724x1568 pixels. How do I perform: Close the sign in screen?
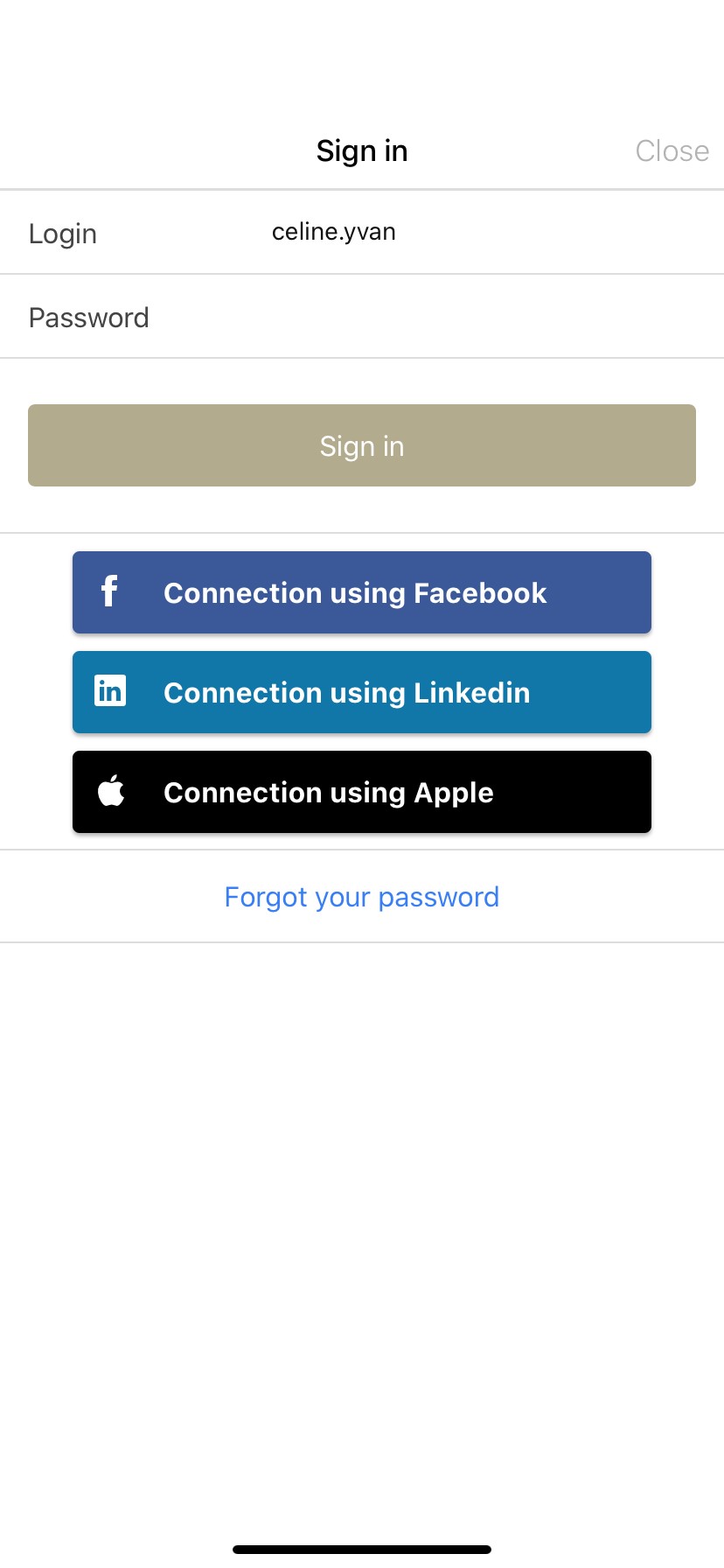pyautogui.click(x=672, y=150)
